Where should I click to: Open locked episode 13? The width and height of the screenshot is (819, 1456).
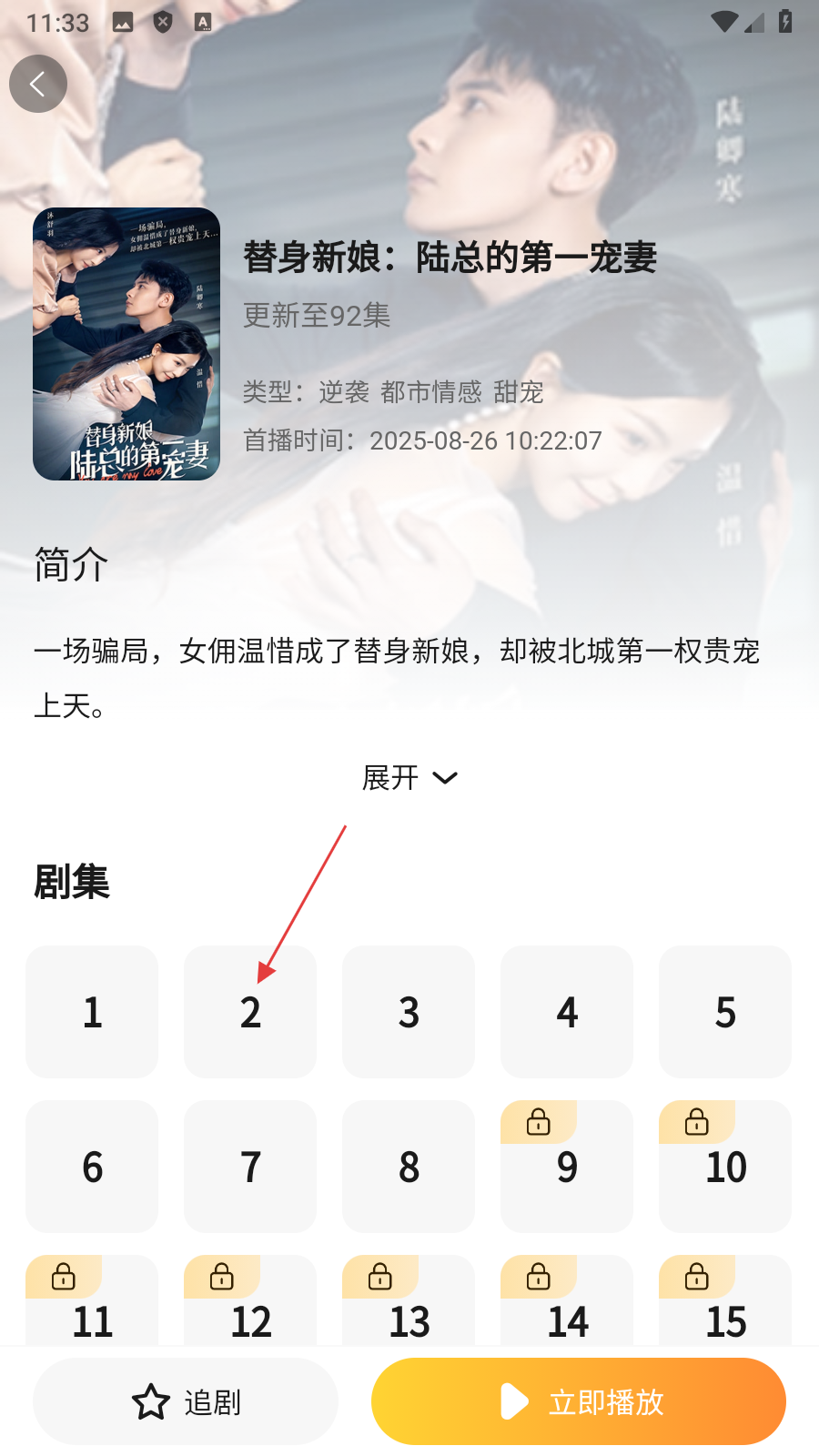coord(409,1310)
